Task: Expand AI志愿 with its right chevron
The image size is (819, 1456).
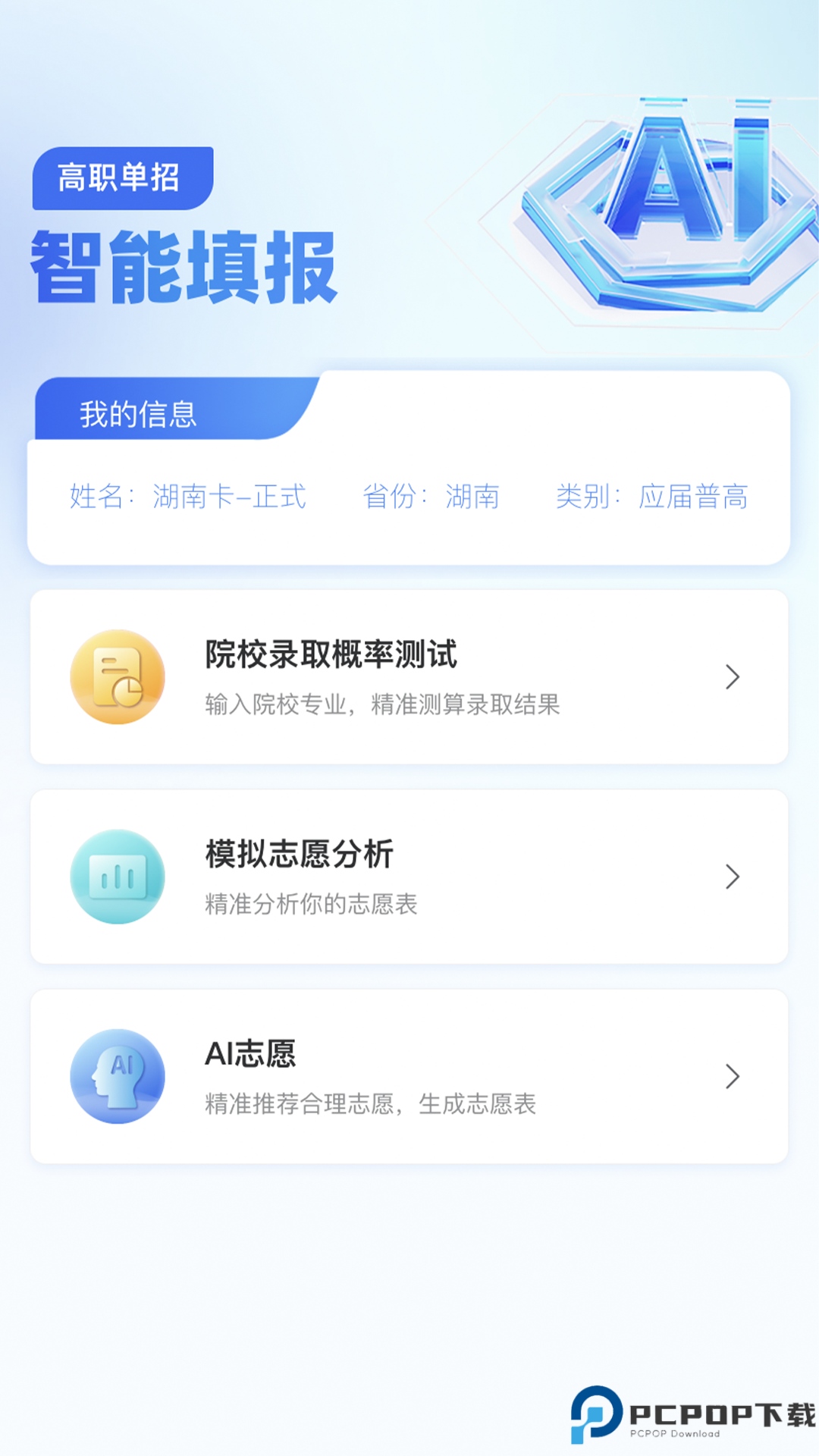Action: [732, 1077]
